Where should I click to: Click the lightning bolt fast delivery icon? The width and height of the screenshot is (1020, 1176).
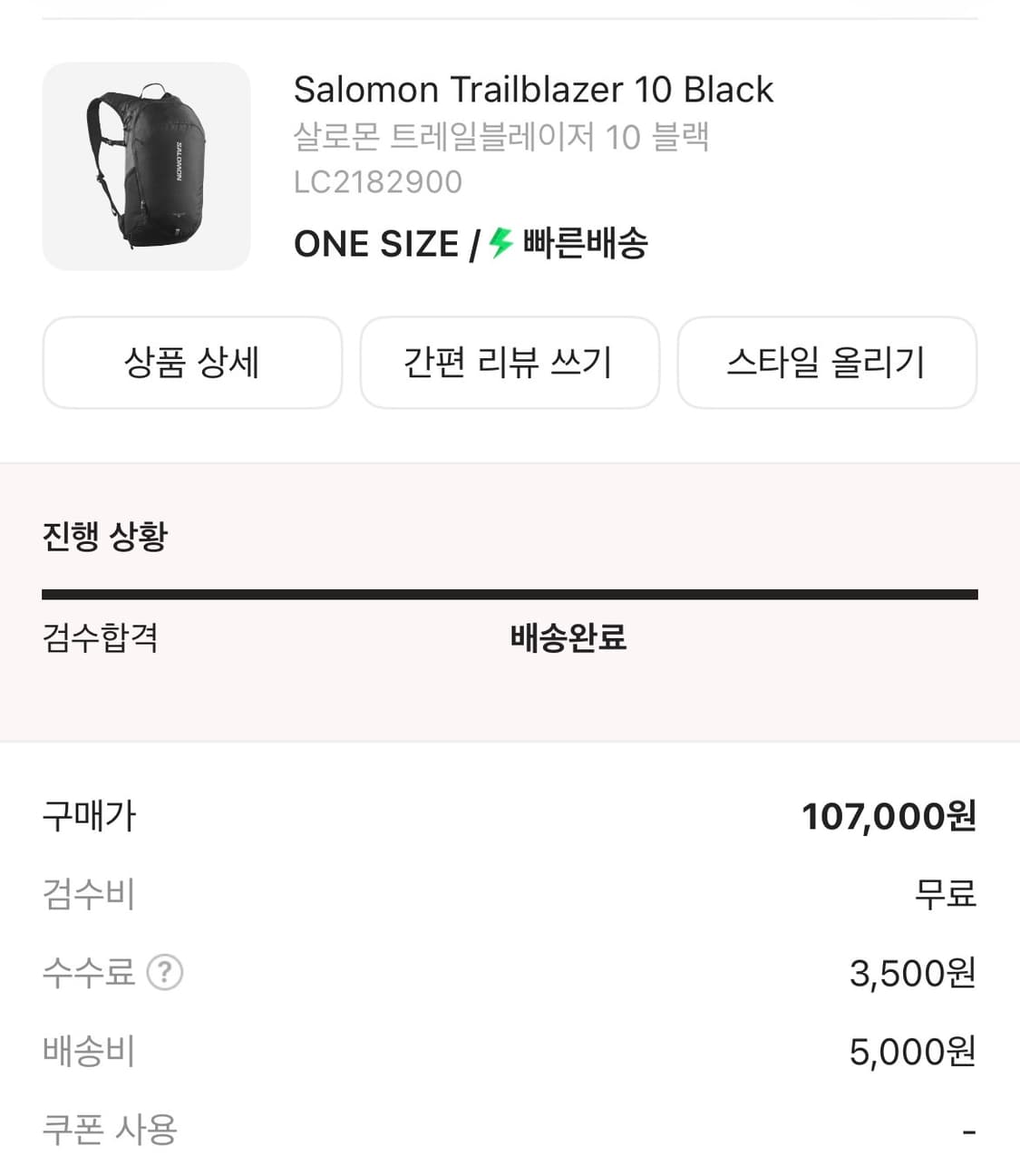[x=500, y=242]
